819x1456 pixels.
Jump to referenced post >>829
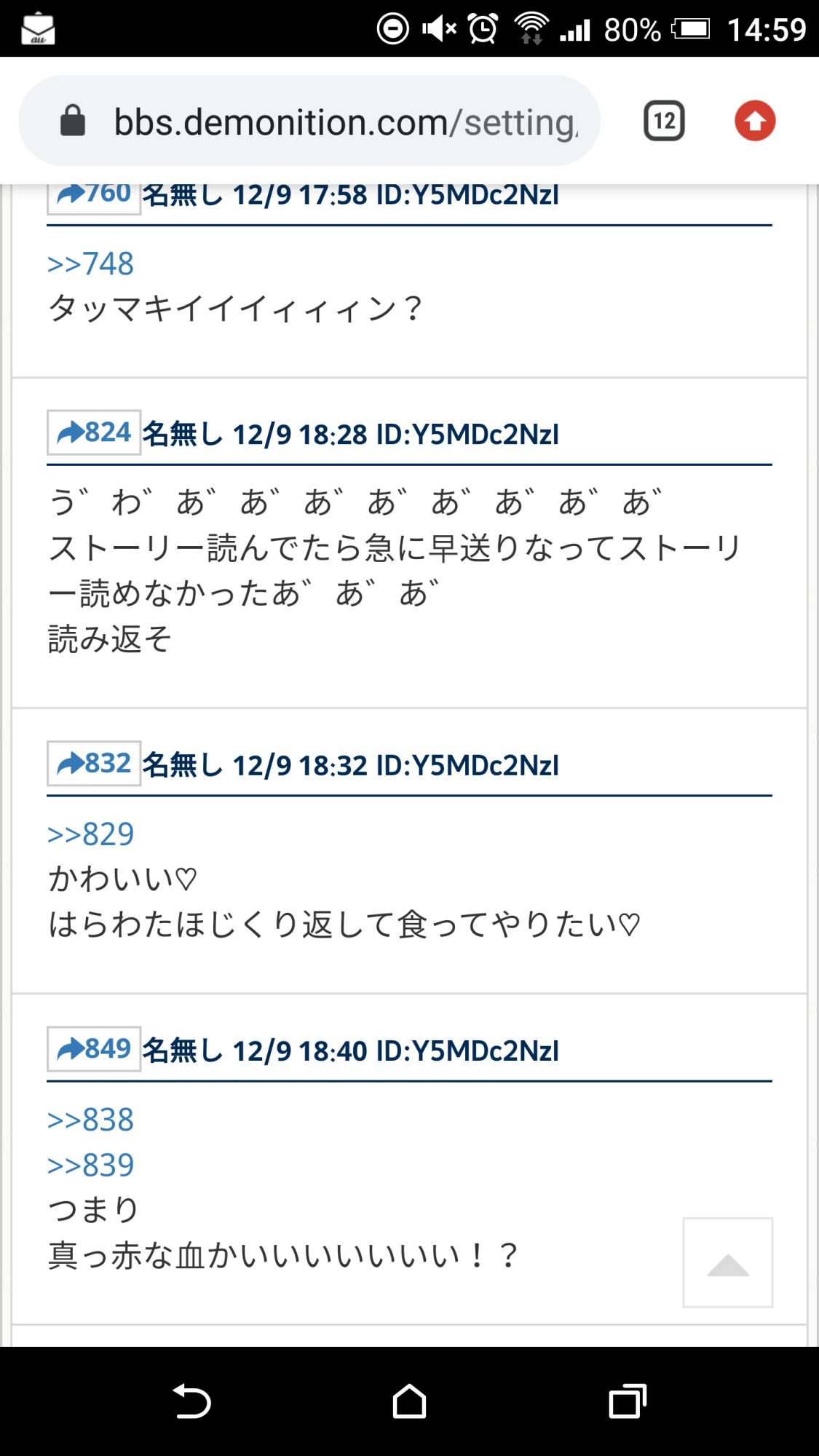coord(91,834)
